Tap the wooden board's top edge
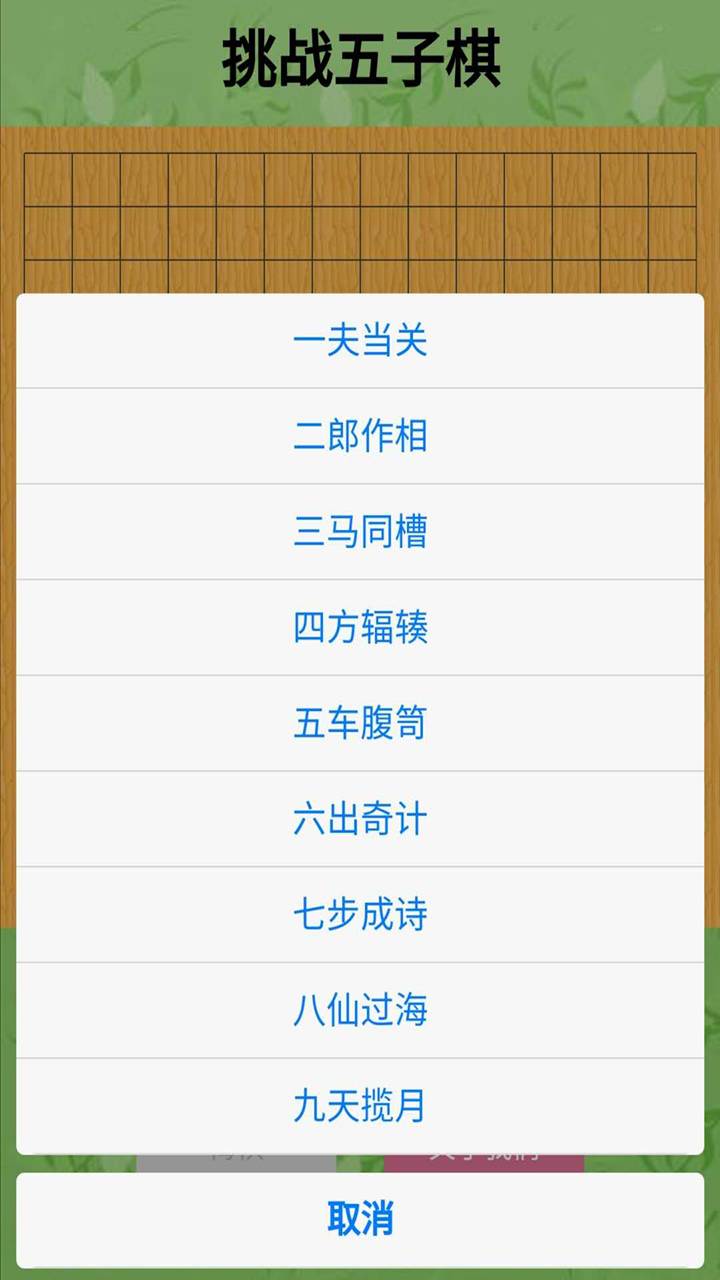The width and height of the screenshot is (720, 1280). tap(360, 135)
